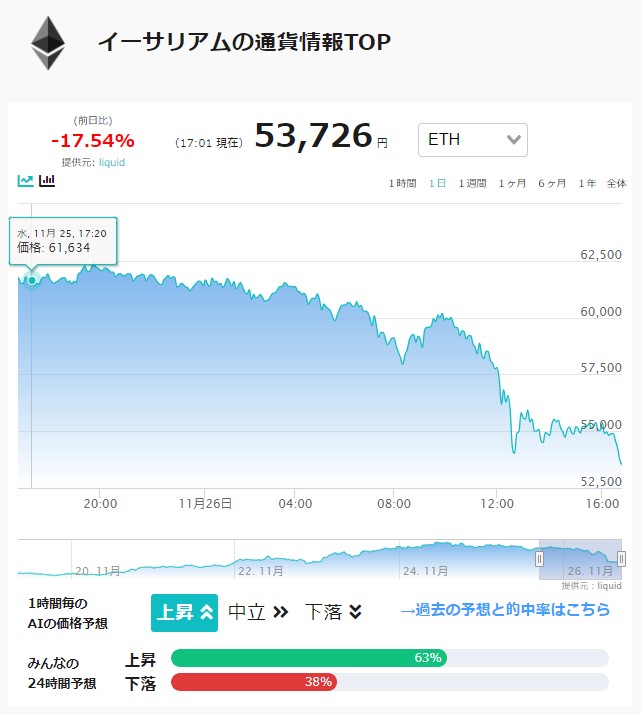The image size is (641, 715).
Task: Open 過去の予想と的中率はこちら link
Action: tap(505, 610)
